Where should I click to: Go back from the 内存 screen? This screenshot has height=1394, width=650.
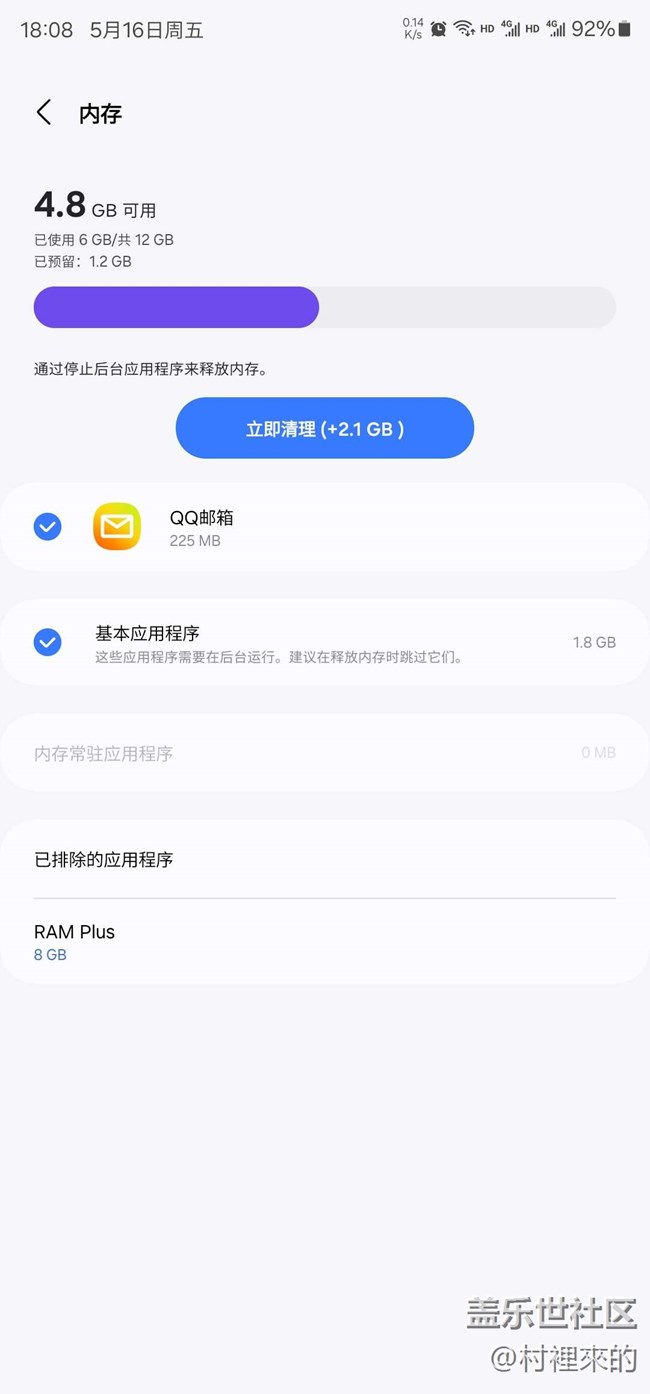pos(44,113)
